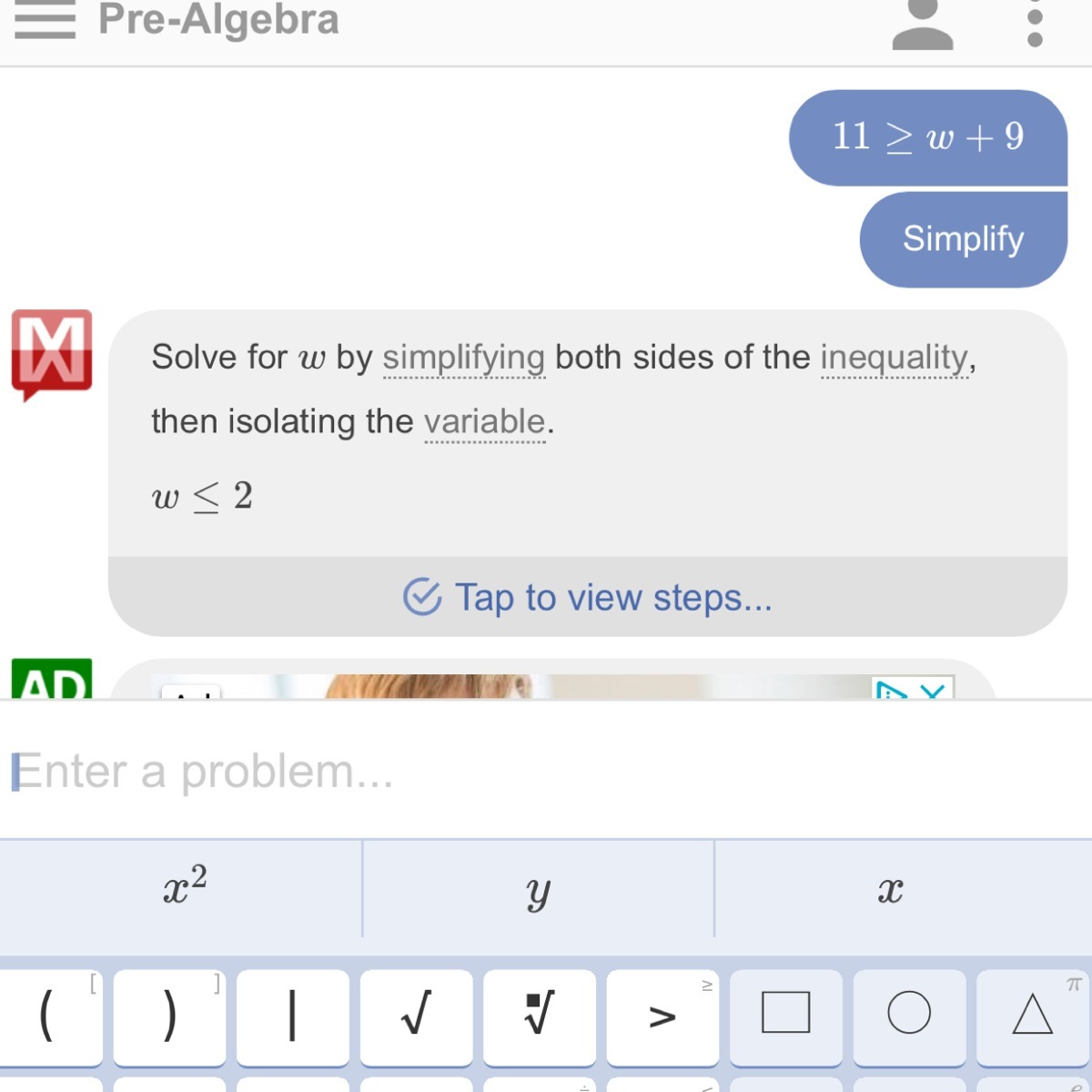Select the rectangle shape key
Viewport: 1092px width, 1092px height.
pos(785,1016)
